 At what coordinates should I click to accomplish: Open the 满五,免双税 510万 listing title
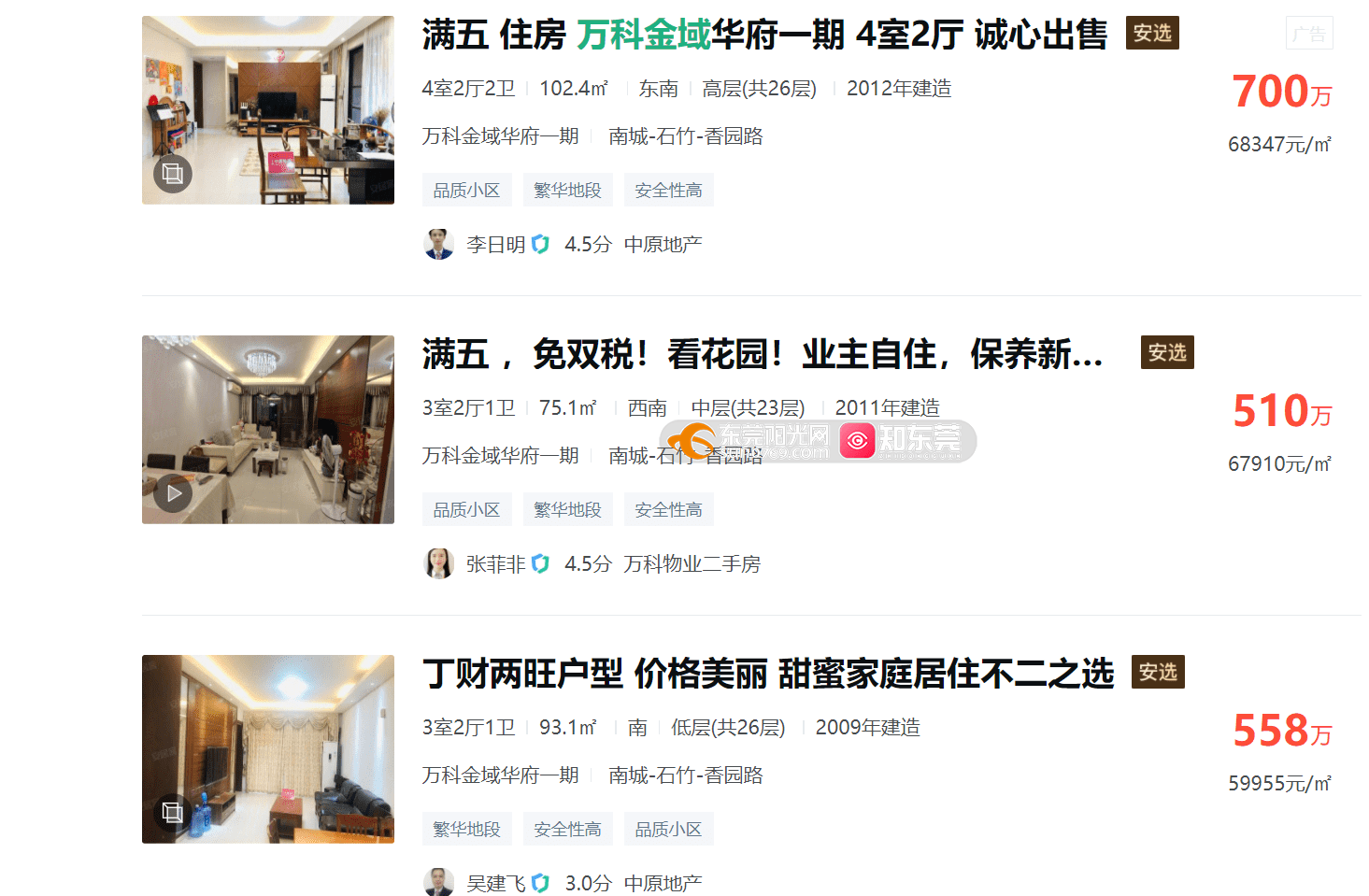point(762,355)
